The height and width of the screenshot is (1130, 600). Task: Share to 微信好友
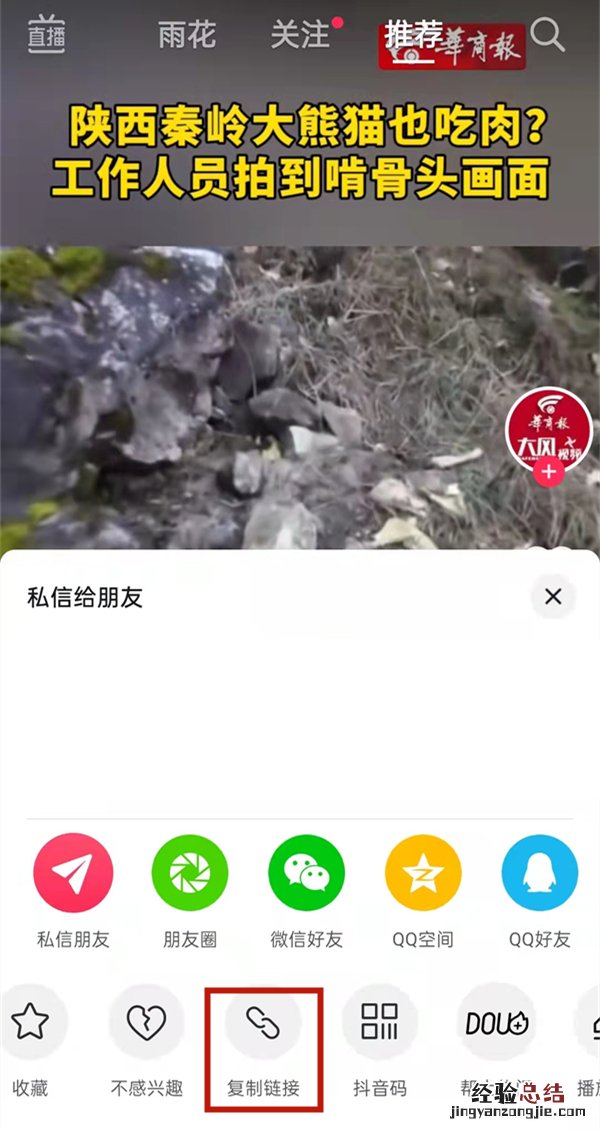[307, 872]
